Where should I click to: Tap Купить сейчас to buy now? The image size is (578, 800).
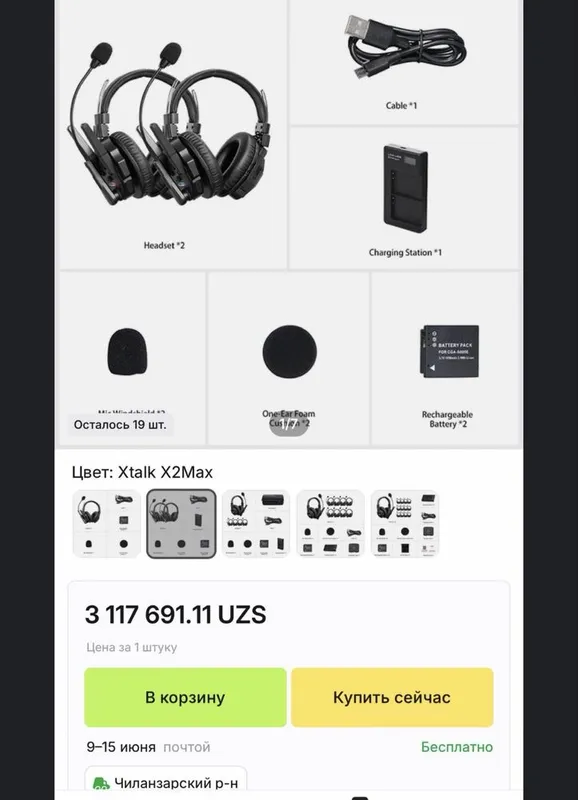(x=392, y=697)
